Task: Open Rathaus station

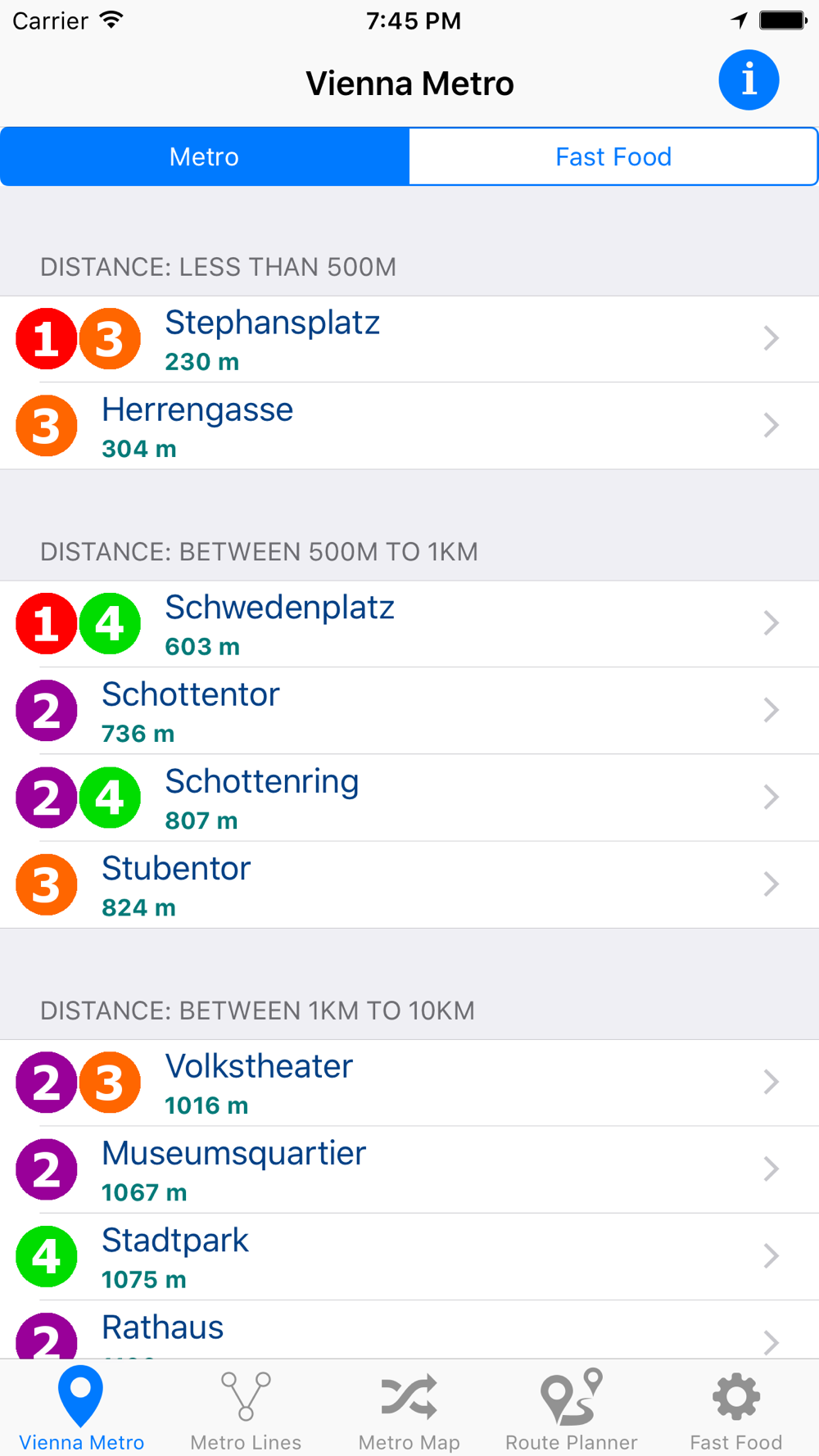Action: pyautogui.click(x=409, y=1330)
